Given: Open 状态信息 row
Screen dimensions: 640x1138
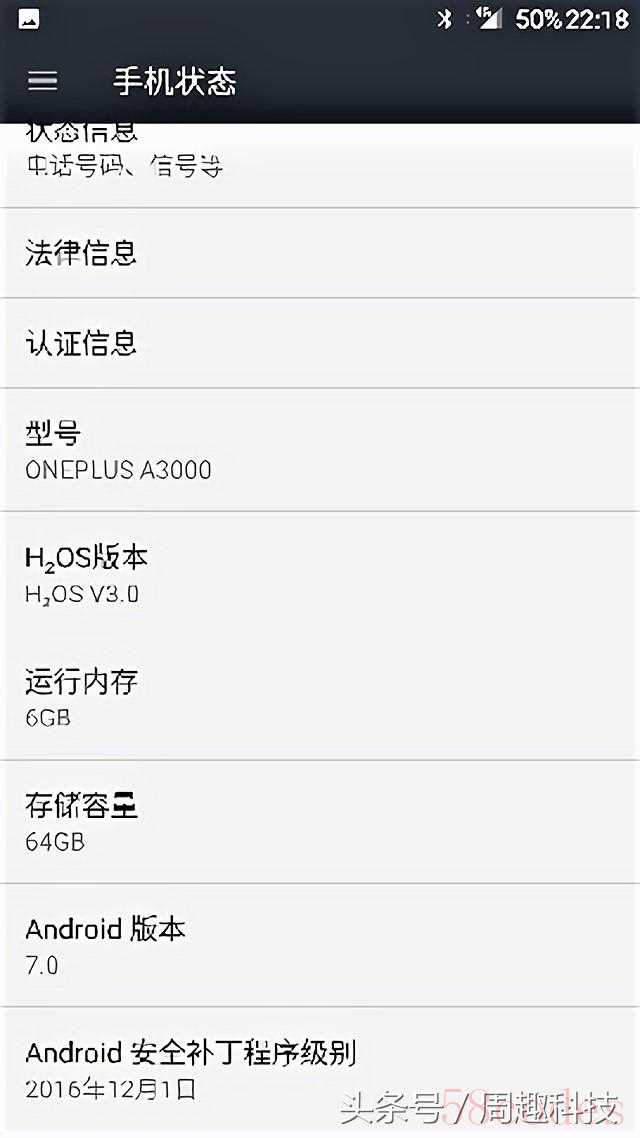Looking at the screenshot, I should pos(320,165).
